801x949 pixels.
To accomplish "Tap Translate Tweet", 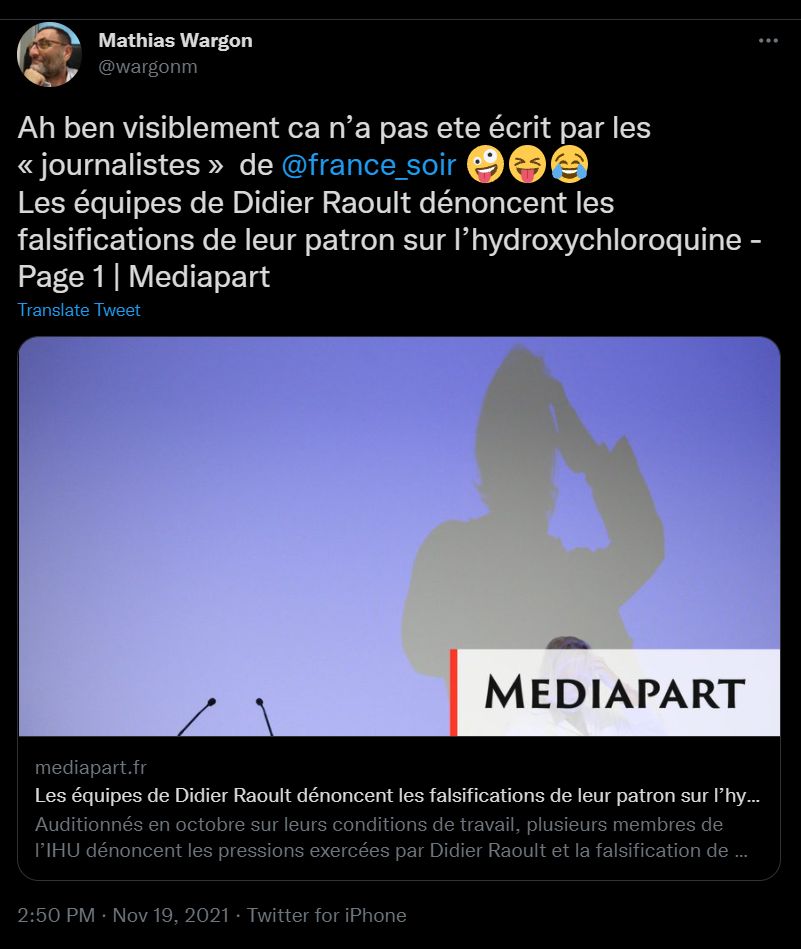I will click(79, 310).
